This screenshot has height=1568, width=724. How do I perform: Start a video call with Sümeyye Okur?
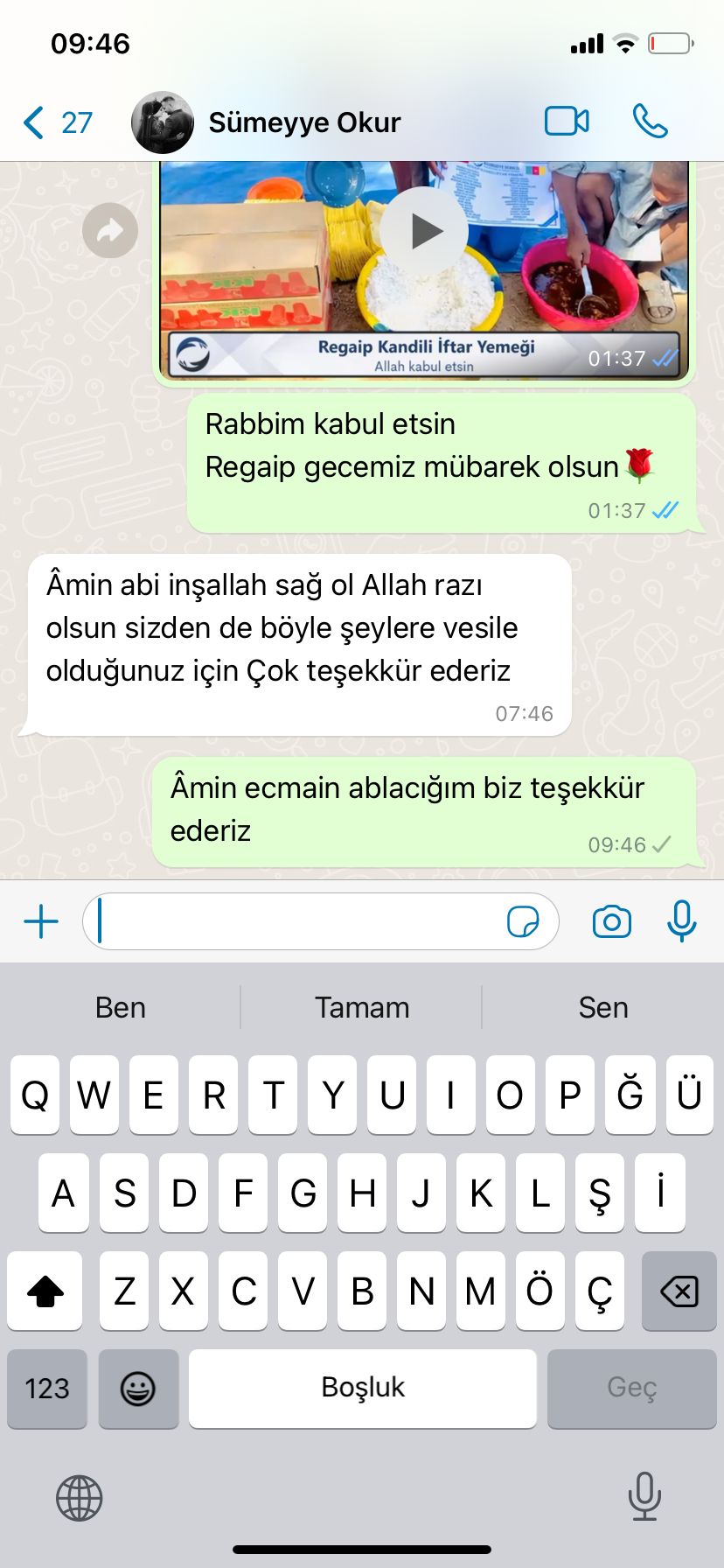tap(567, 121)
